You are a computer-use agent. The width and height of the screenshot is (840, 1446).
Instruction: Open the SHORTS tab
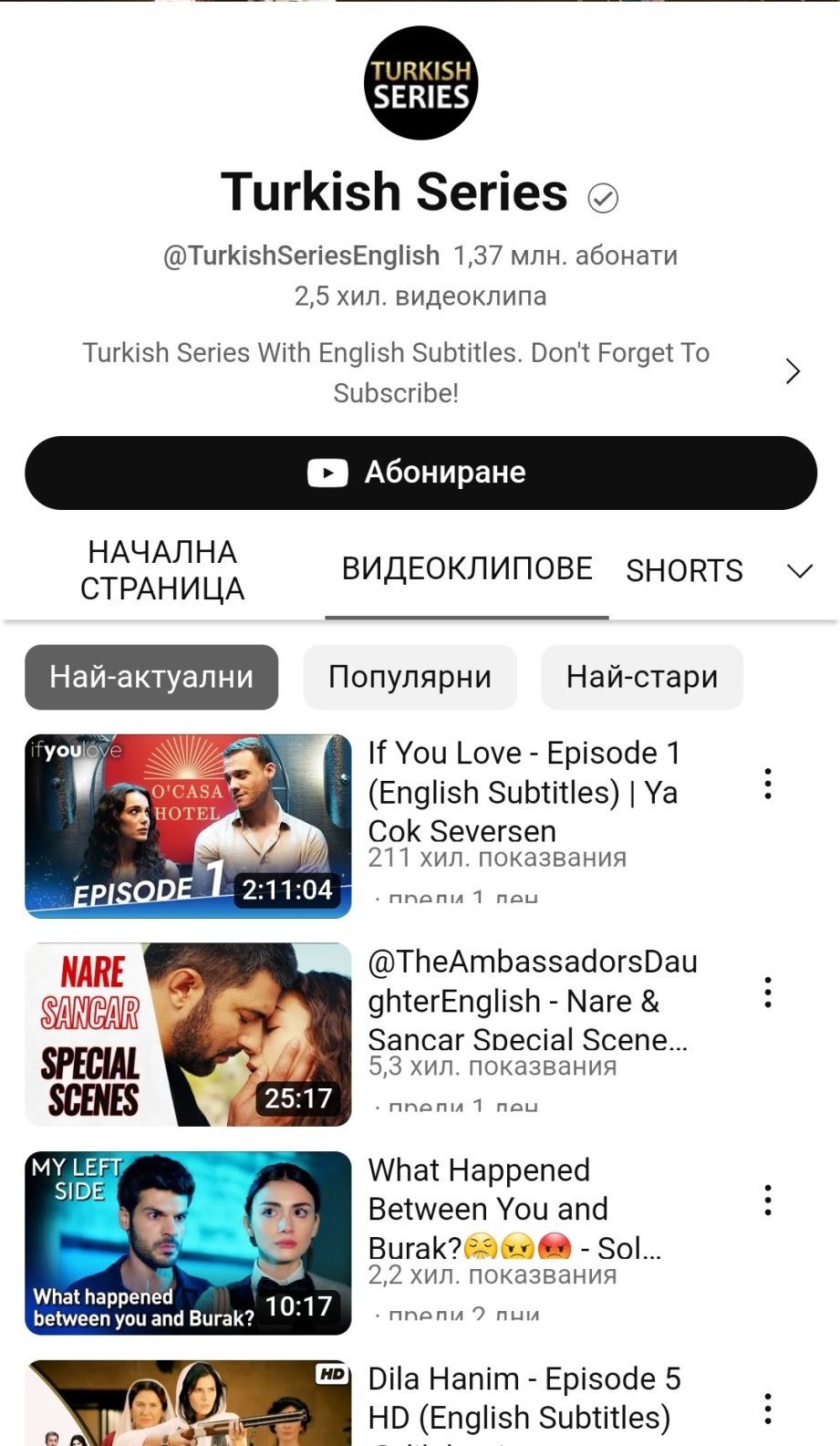pos(684,571)
